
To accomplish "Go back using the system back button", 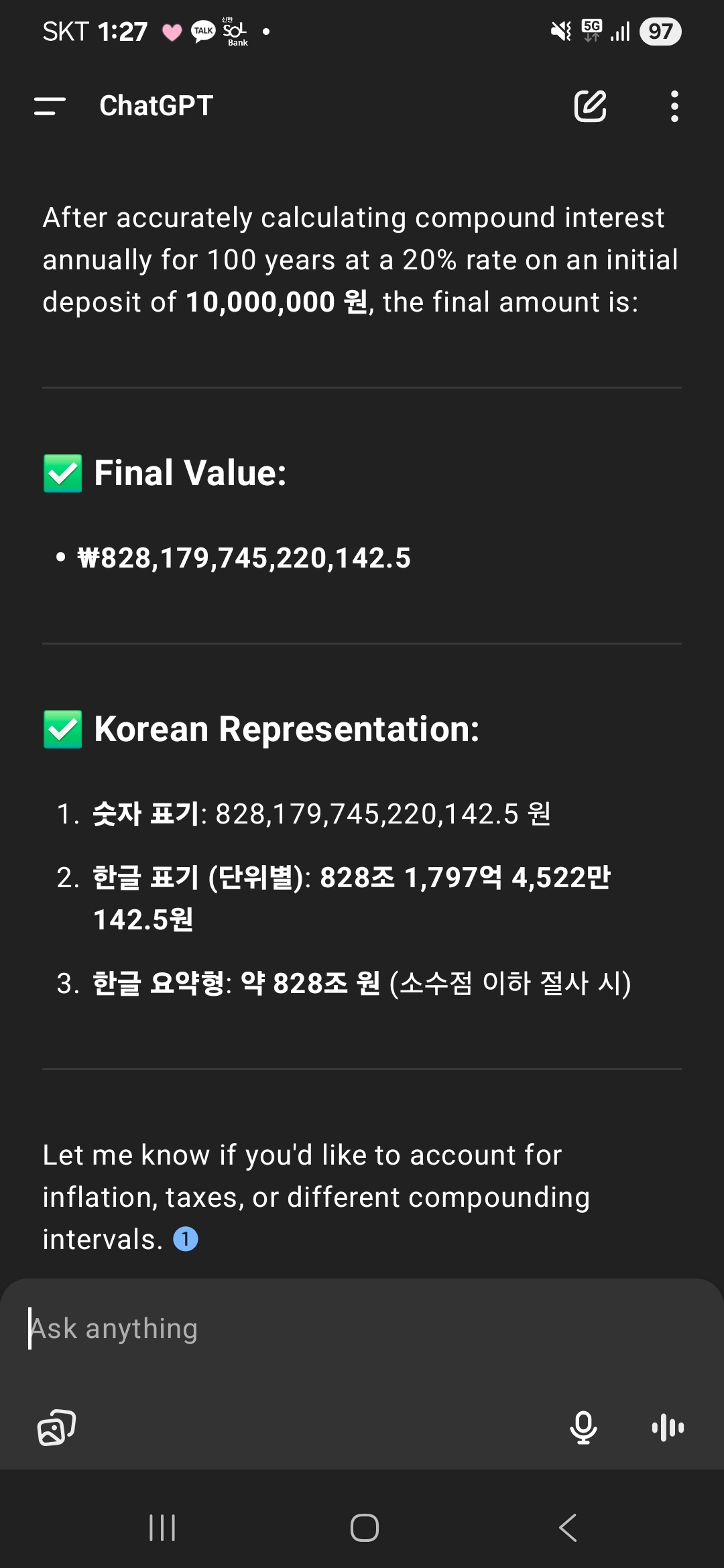I will (567, 1528).
